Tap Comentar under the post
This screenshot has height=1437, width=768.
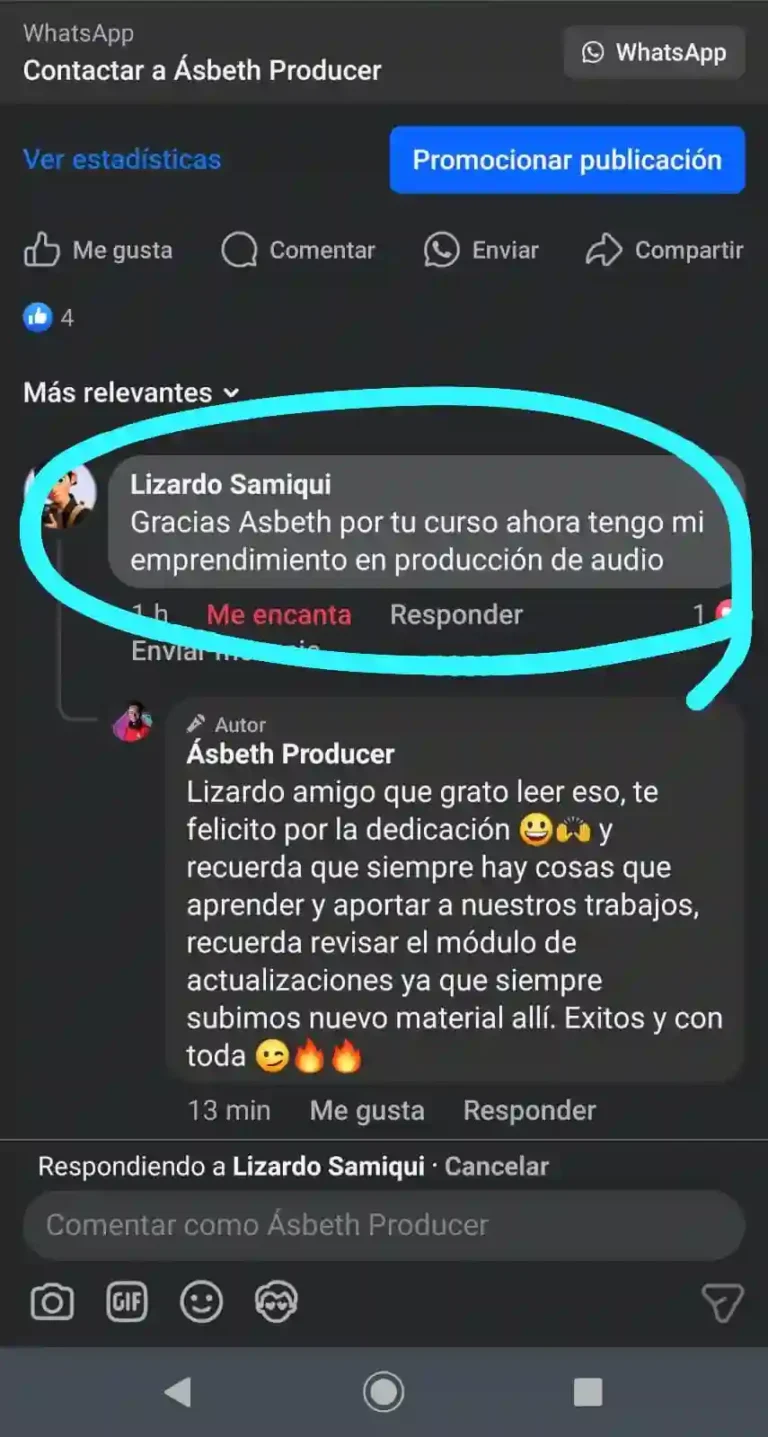298,250
